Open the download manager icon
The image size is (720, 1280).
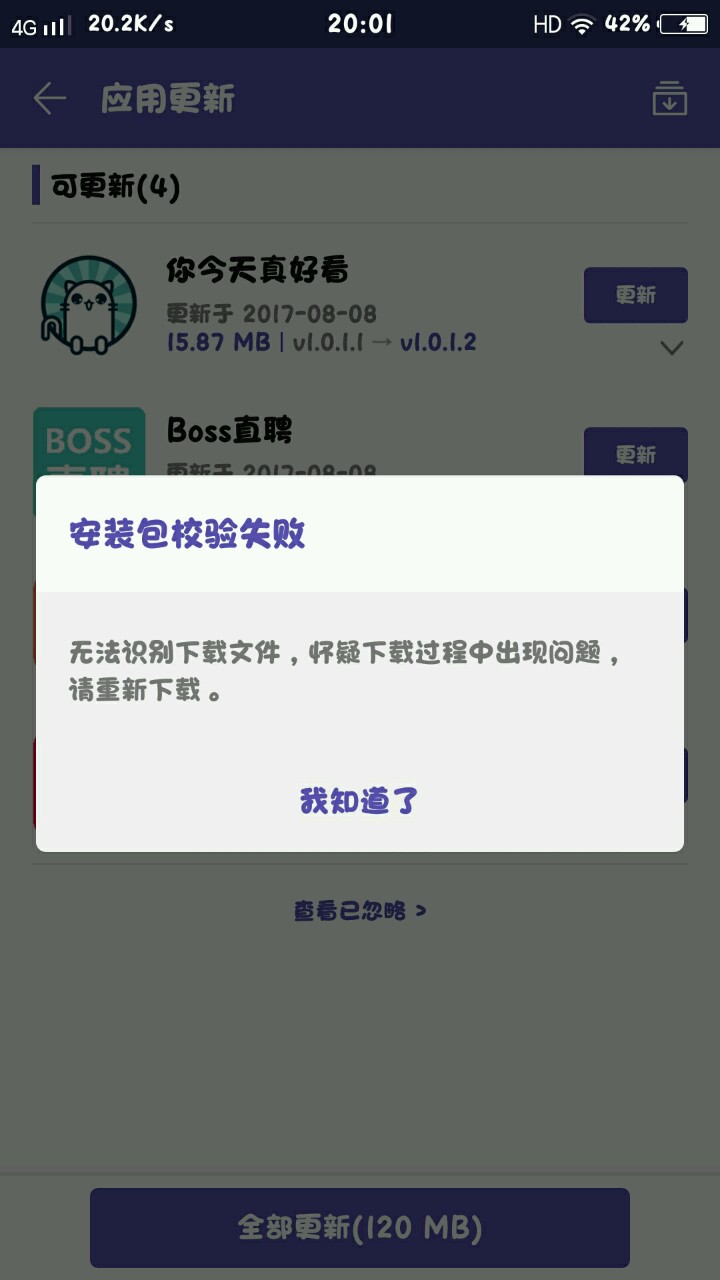click(669, 98)
